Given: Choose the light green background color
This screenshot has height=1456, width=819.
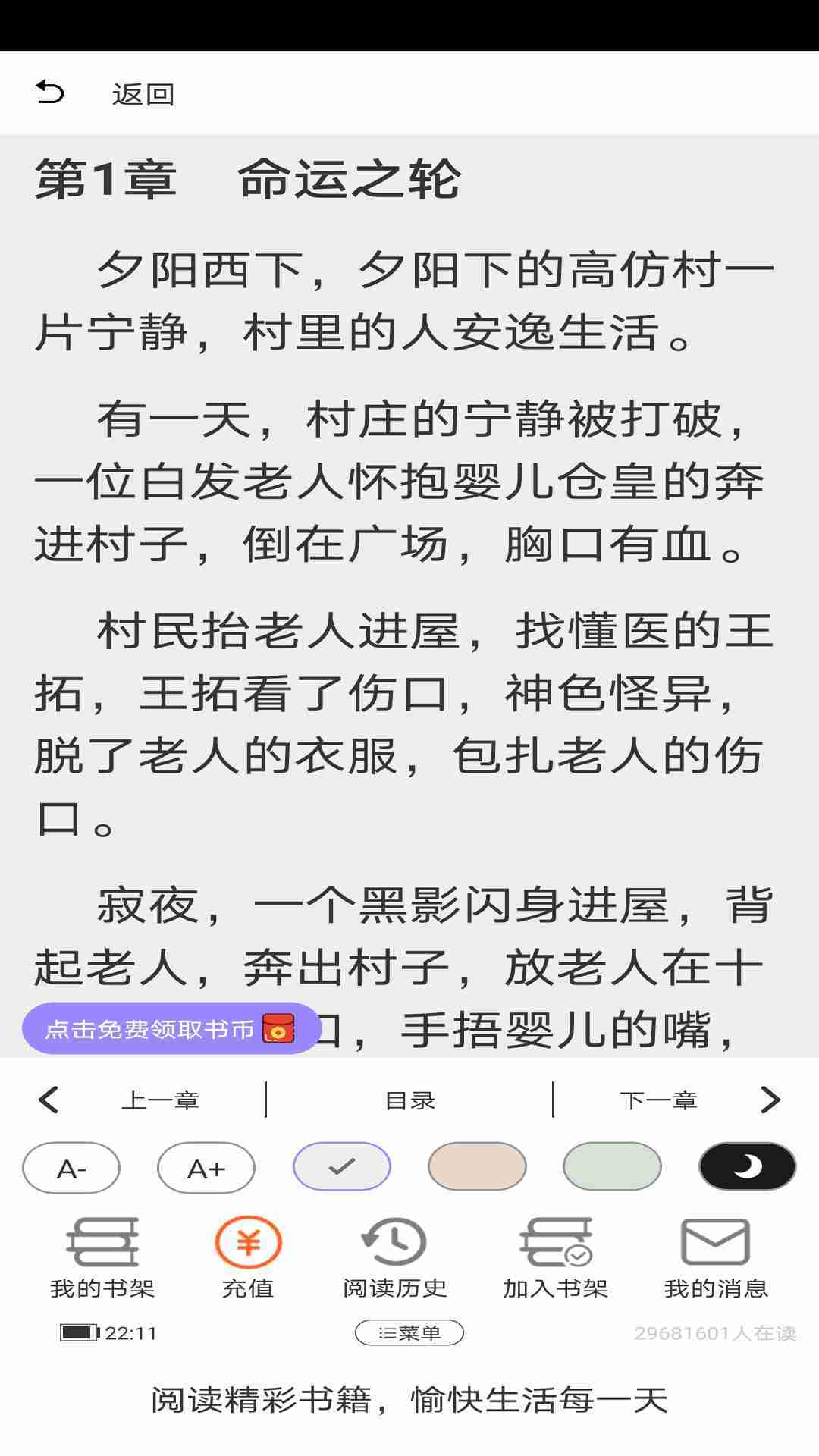Looking at the screenshot, I should [612, 1166].
